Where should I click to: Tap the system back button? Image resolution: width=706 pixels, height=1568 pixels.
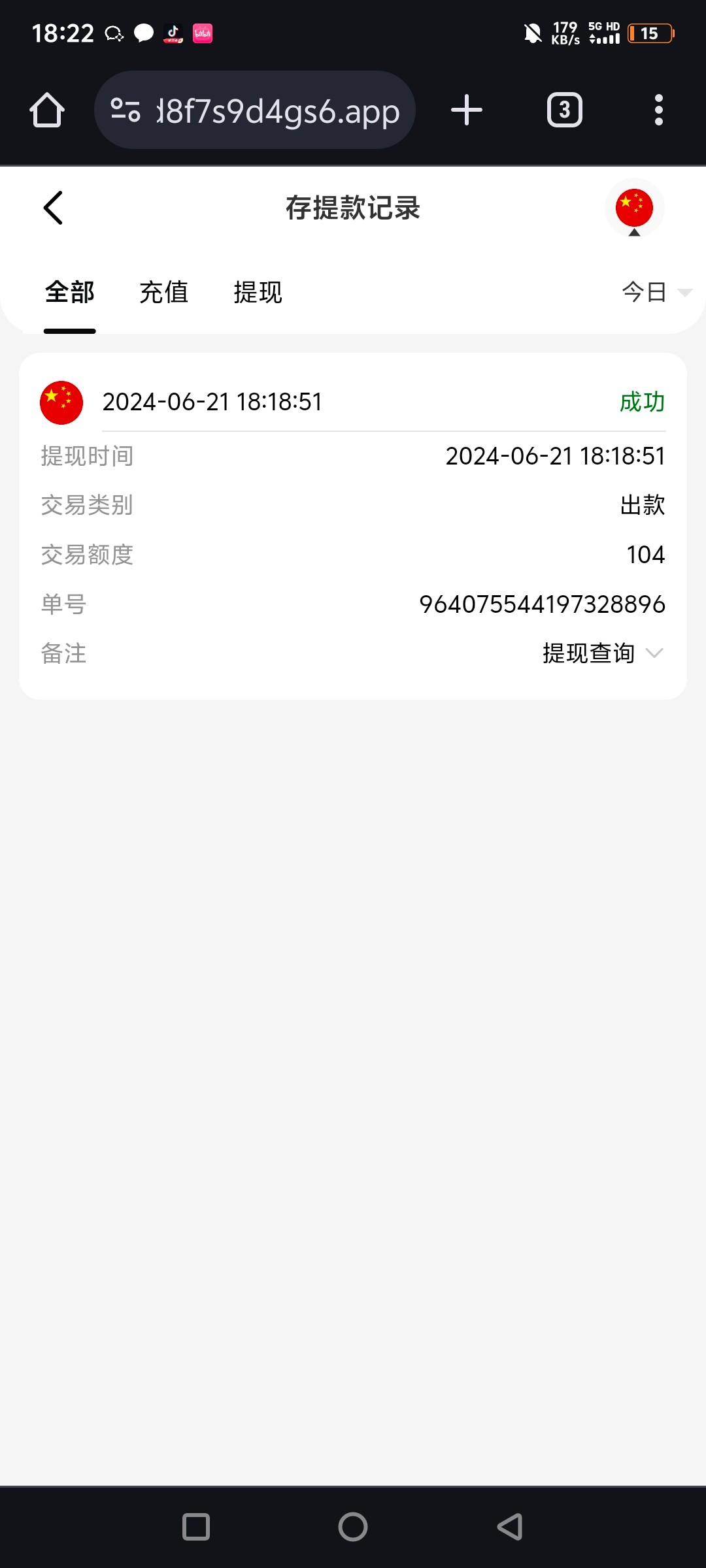click(x=510, y=1527)
